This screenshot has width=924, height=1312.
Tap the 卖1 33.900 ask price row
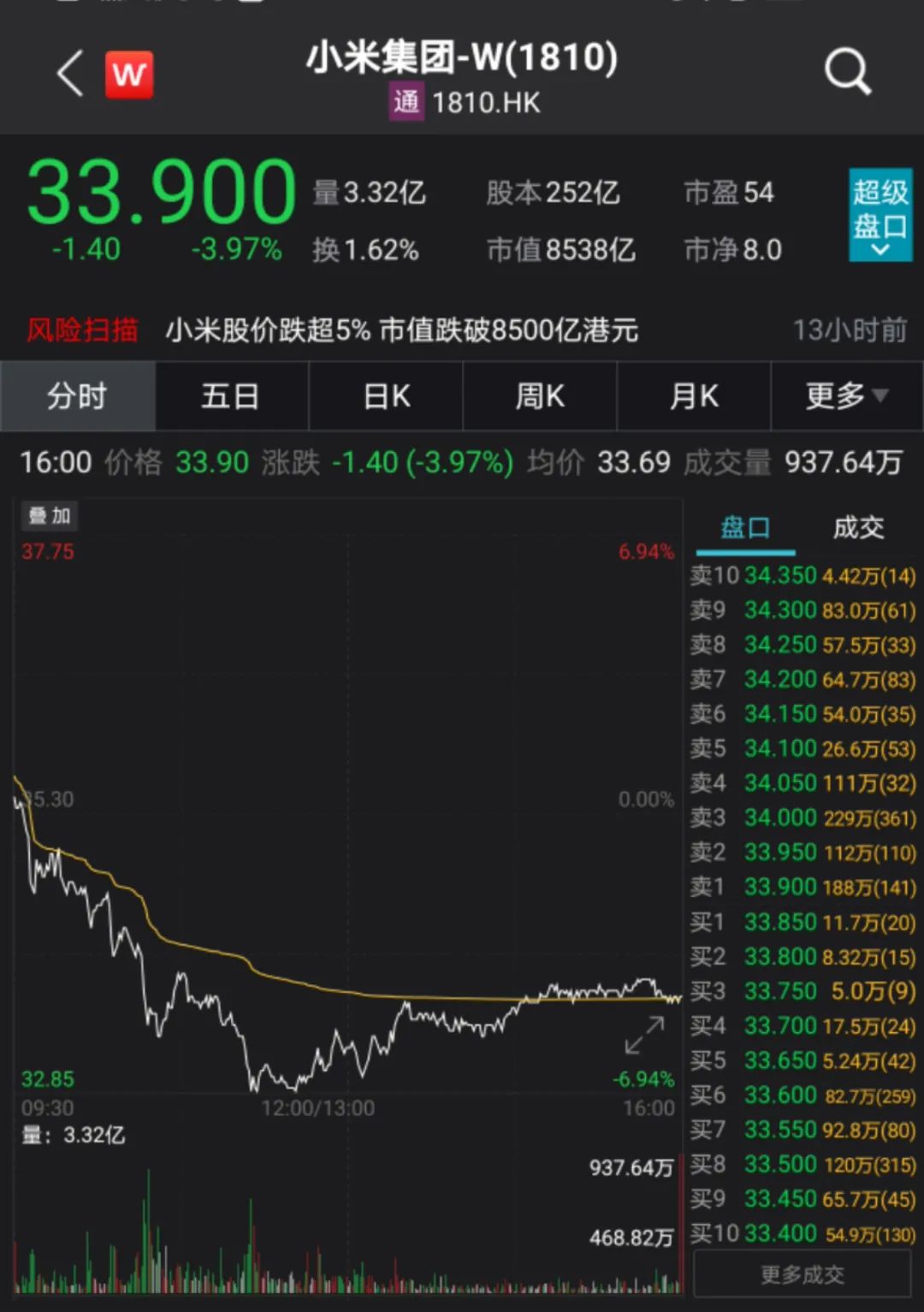(x=796, y=888)
